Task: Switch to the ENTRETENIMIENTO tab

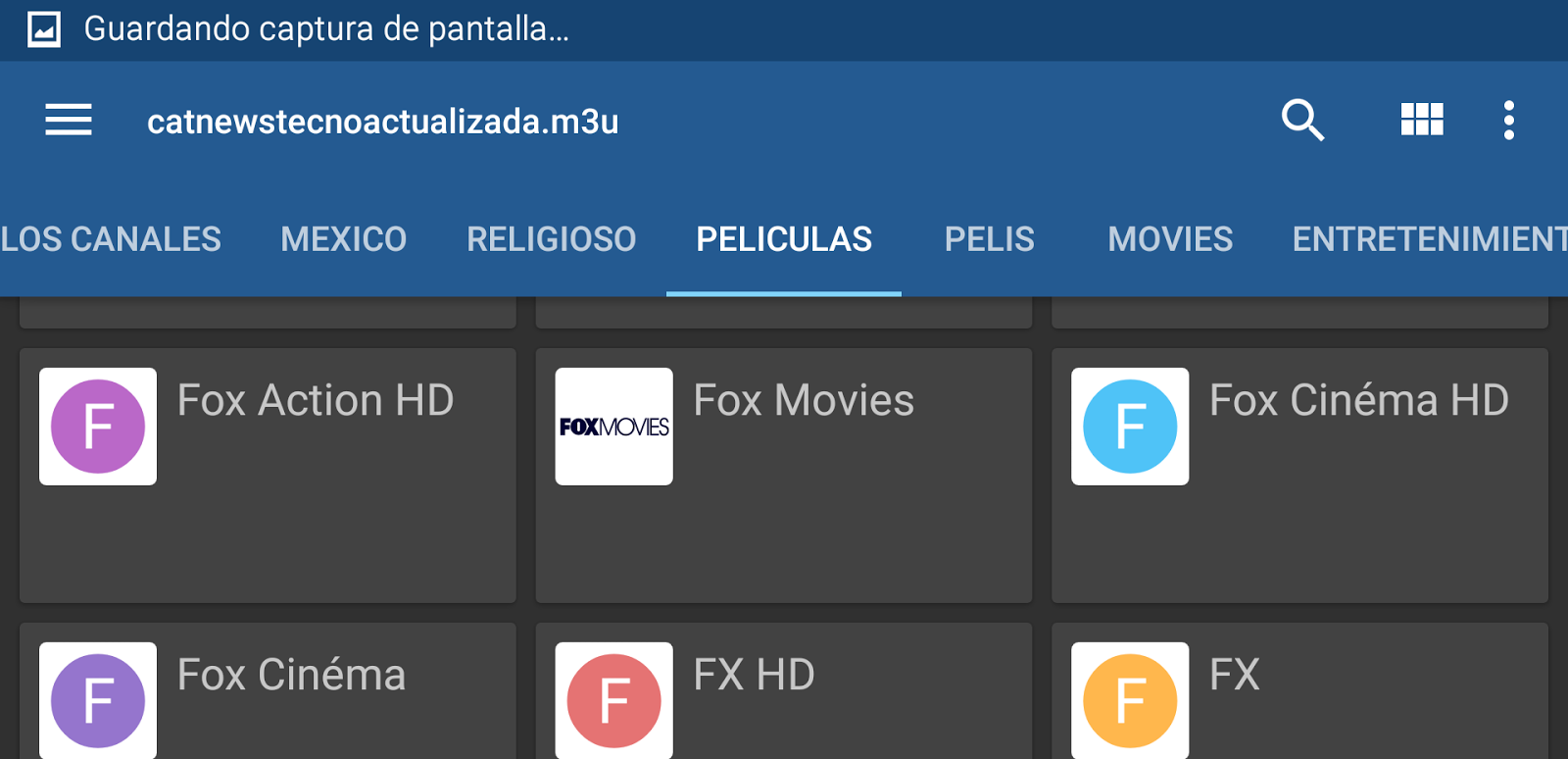Action: coord(1429,239)
